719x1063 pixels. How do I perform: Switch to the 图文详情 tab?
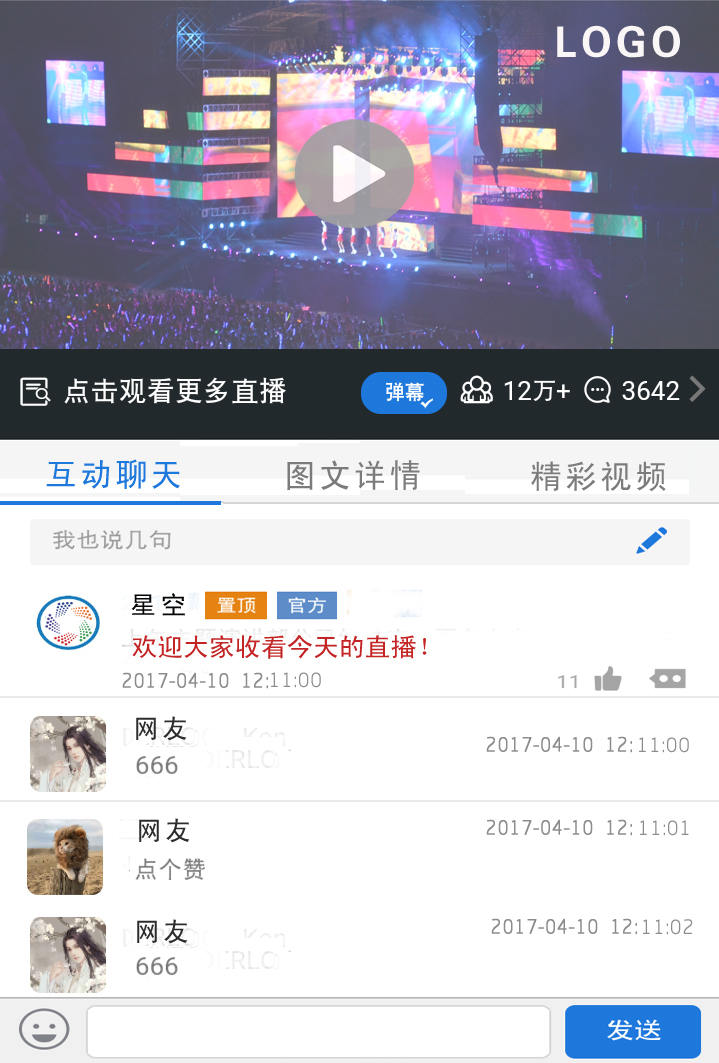[x=353, y=476]
